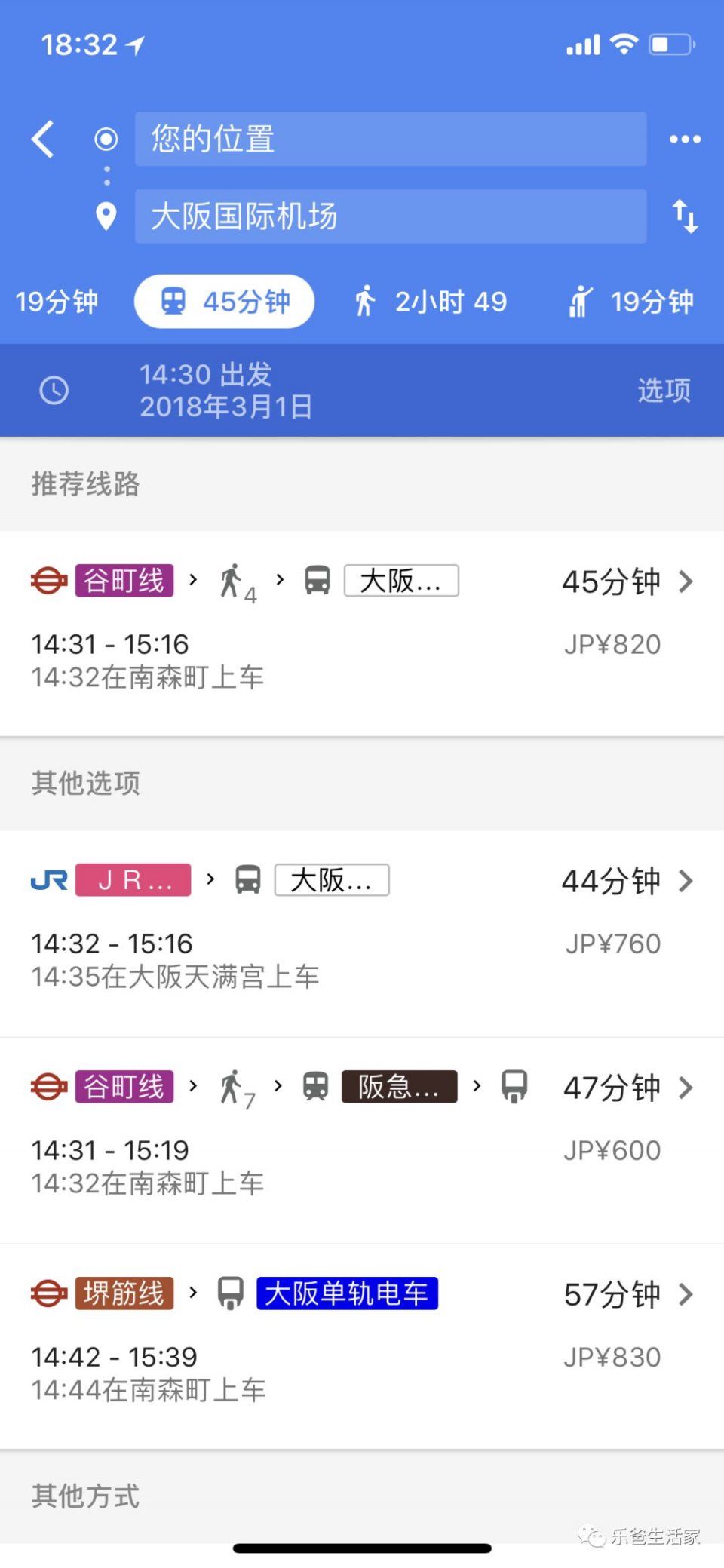Switch to the first 19分钟 travel mode tab

(x=57, y=302)
